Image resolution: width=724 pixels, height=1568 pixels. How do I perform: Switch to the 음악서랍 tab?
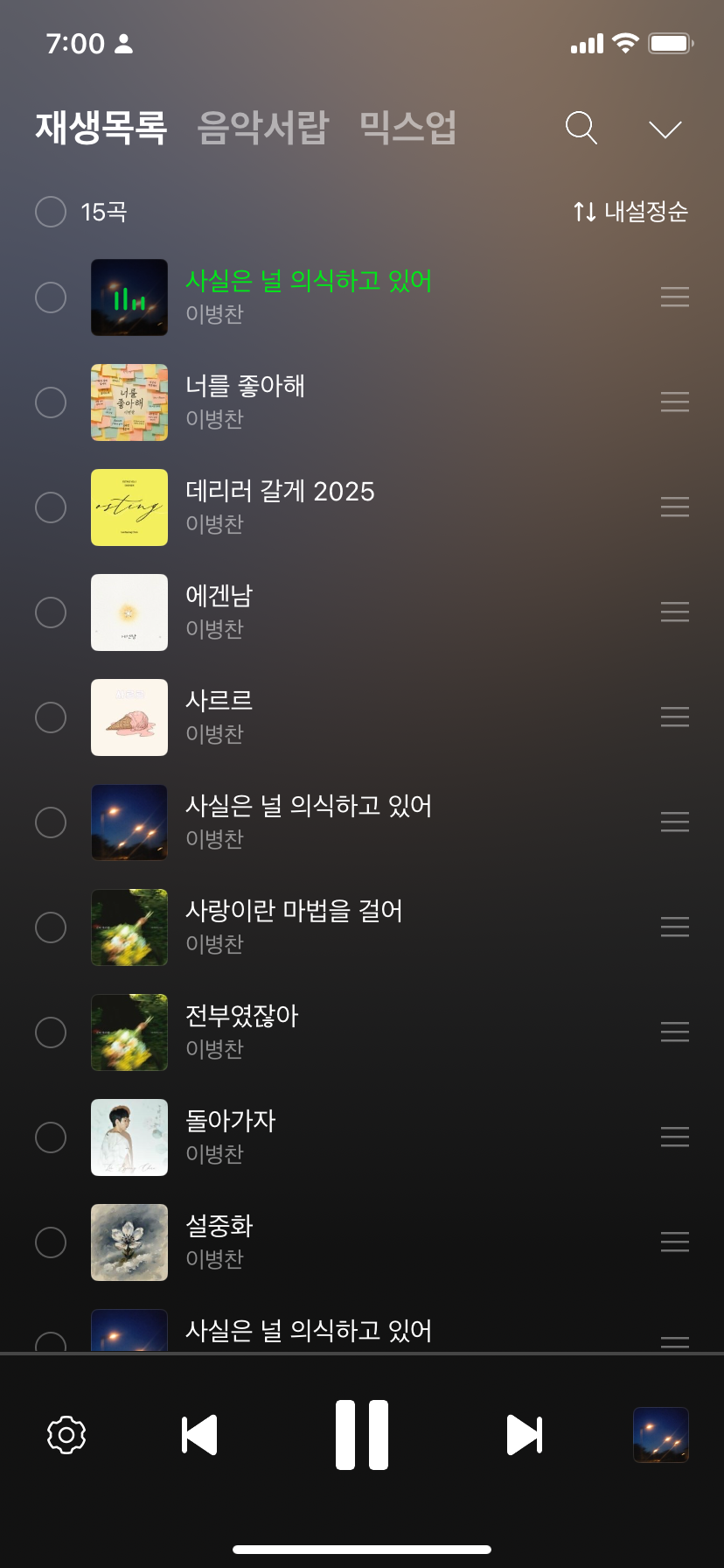(x=262, y=128)
